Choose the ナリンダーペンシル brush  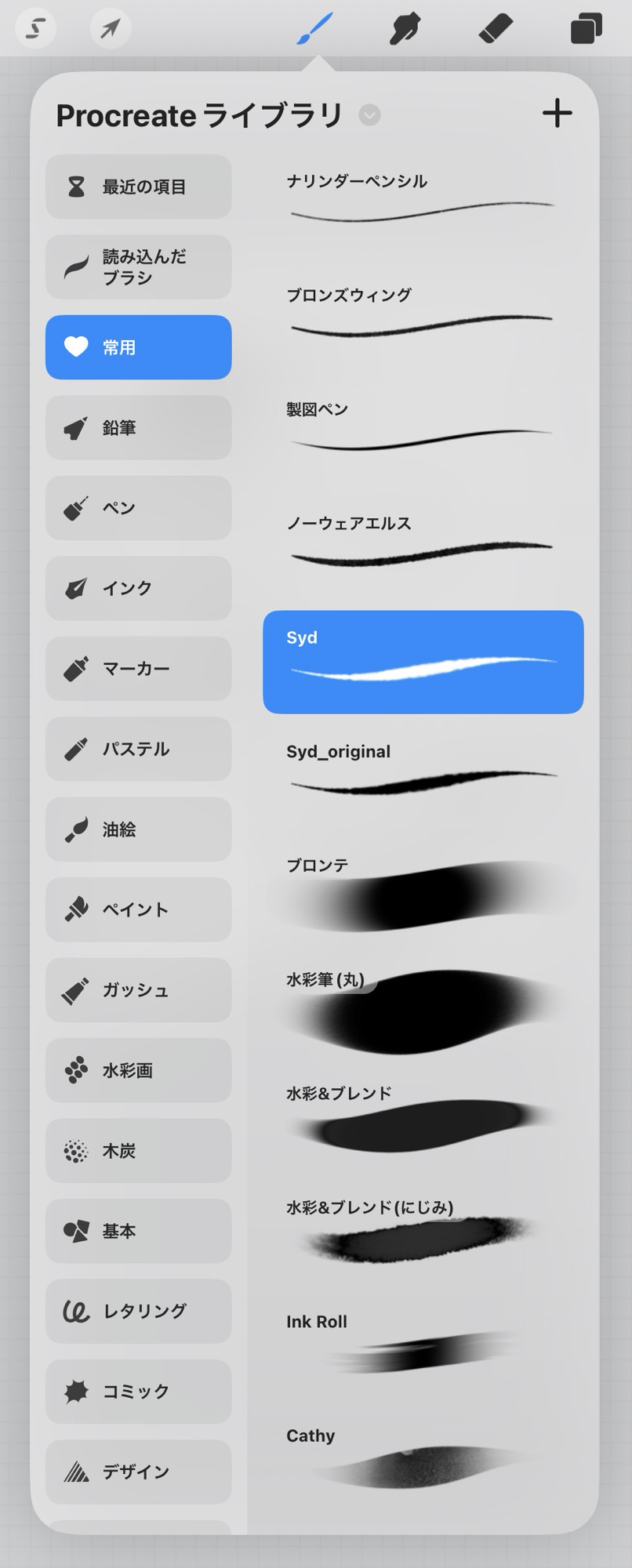423,198
